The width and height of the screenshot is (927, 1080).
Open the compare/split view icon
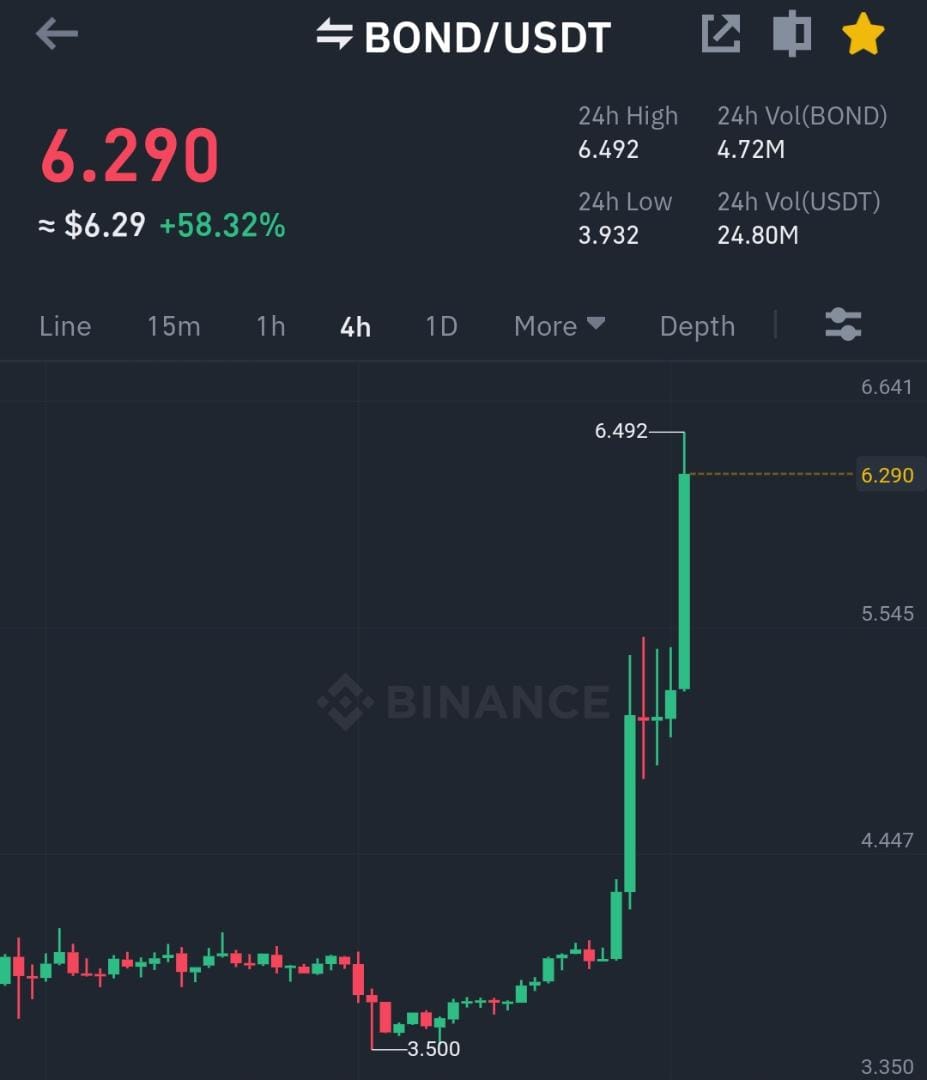pyautogui.click(x=792, y=34)
